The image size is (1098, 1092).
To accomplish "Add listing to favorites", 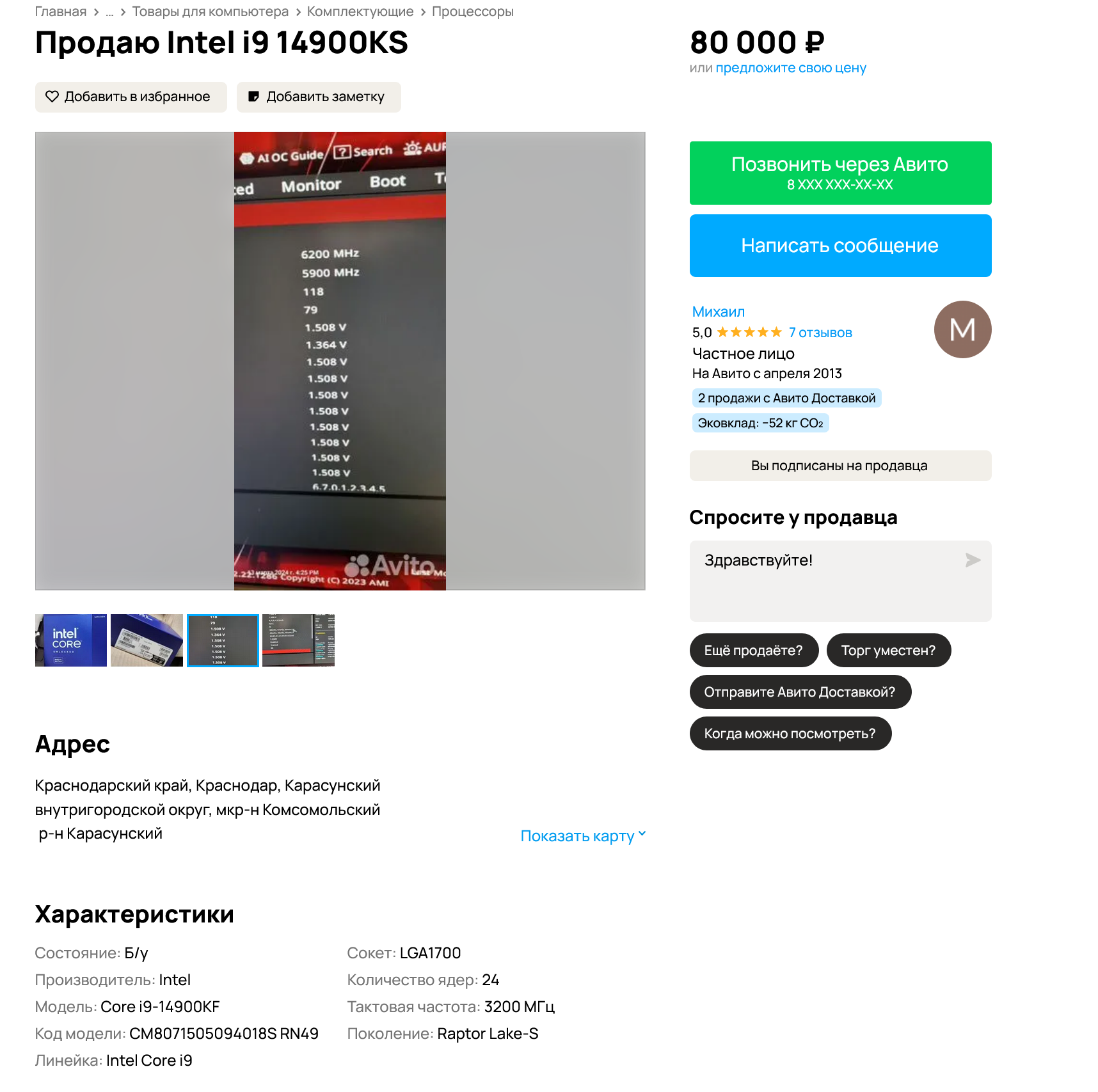I will click(x=131, y=97).
